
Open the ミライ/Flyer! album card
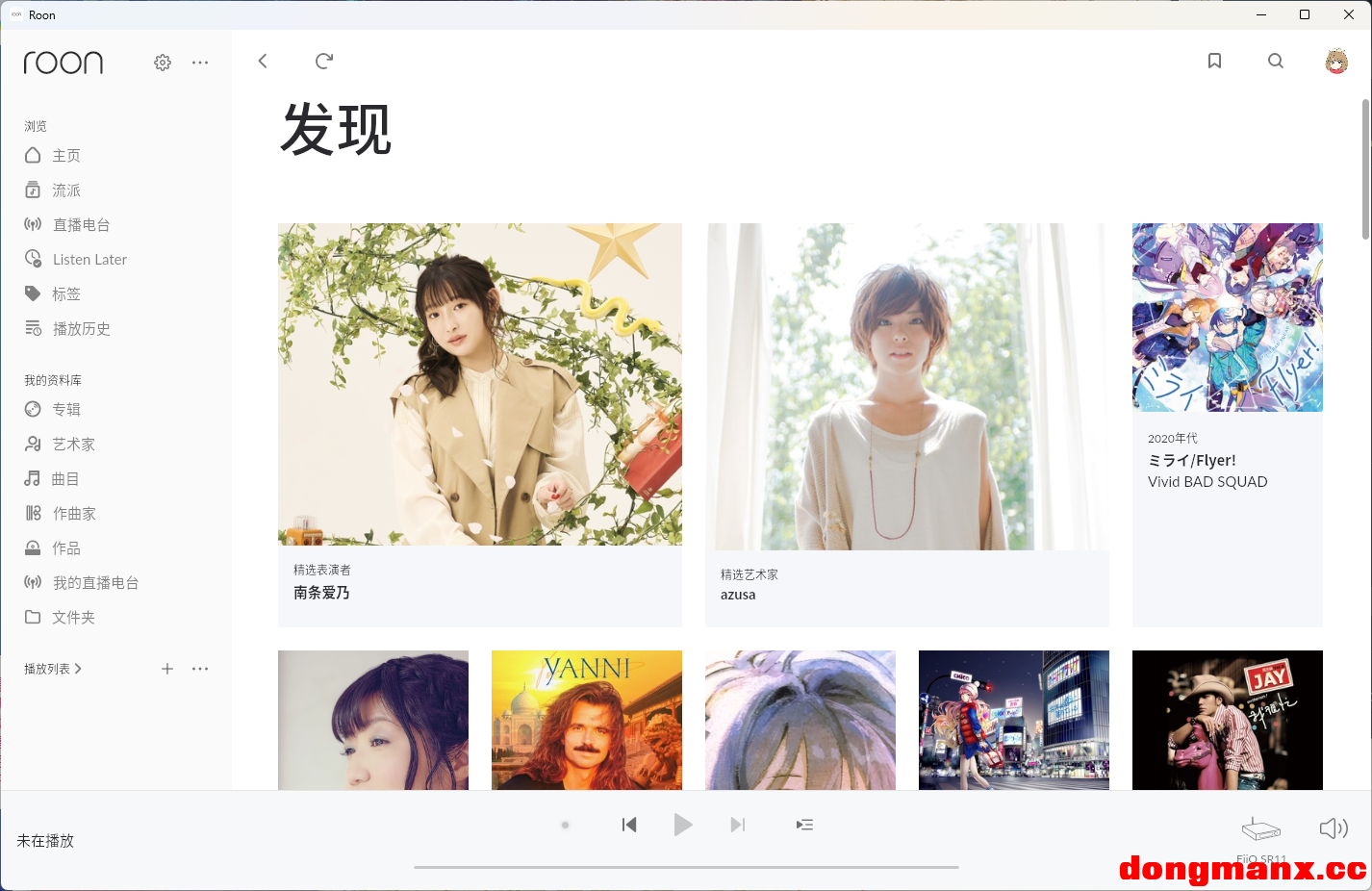[1227, 385]
